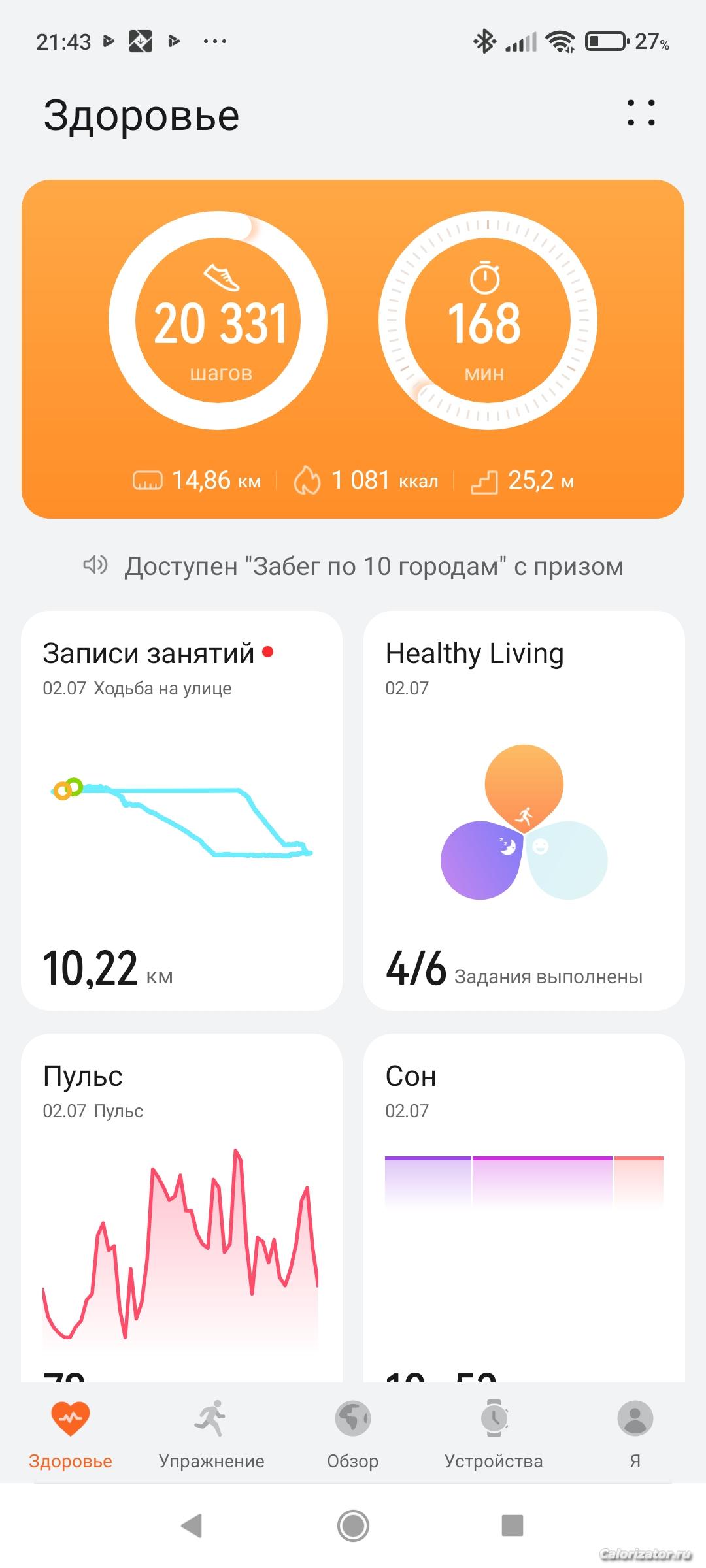Viewport: 706px width, 1568px height.
Task: Switch to the Обзор tab
Action: point(353,1435)
